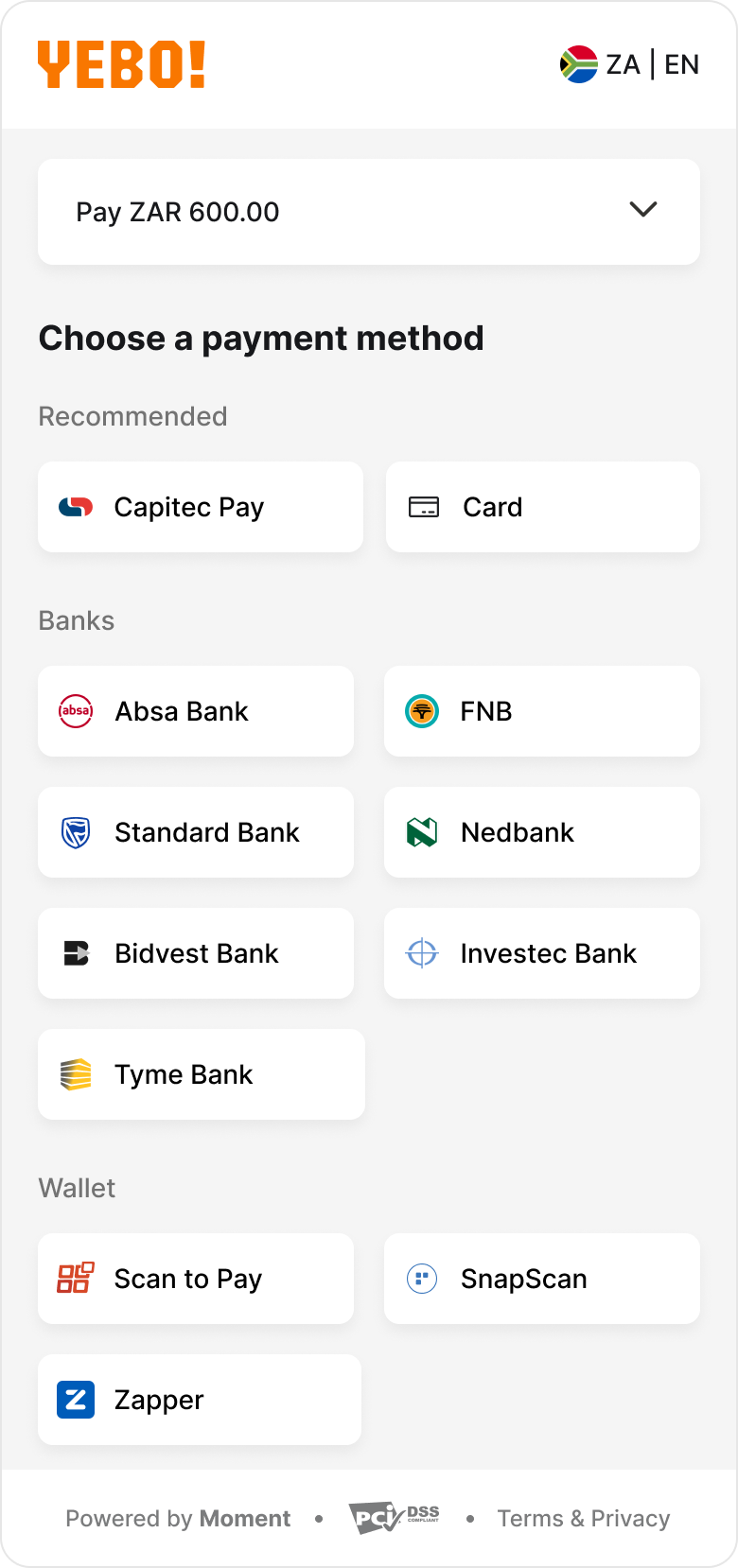The image size is (738, 1568).
Task: Open the ZA | EN region language selector
Action: click(x=629, y=64)
